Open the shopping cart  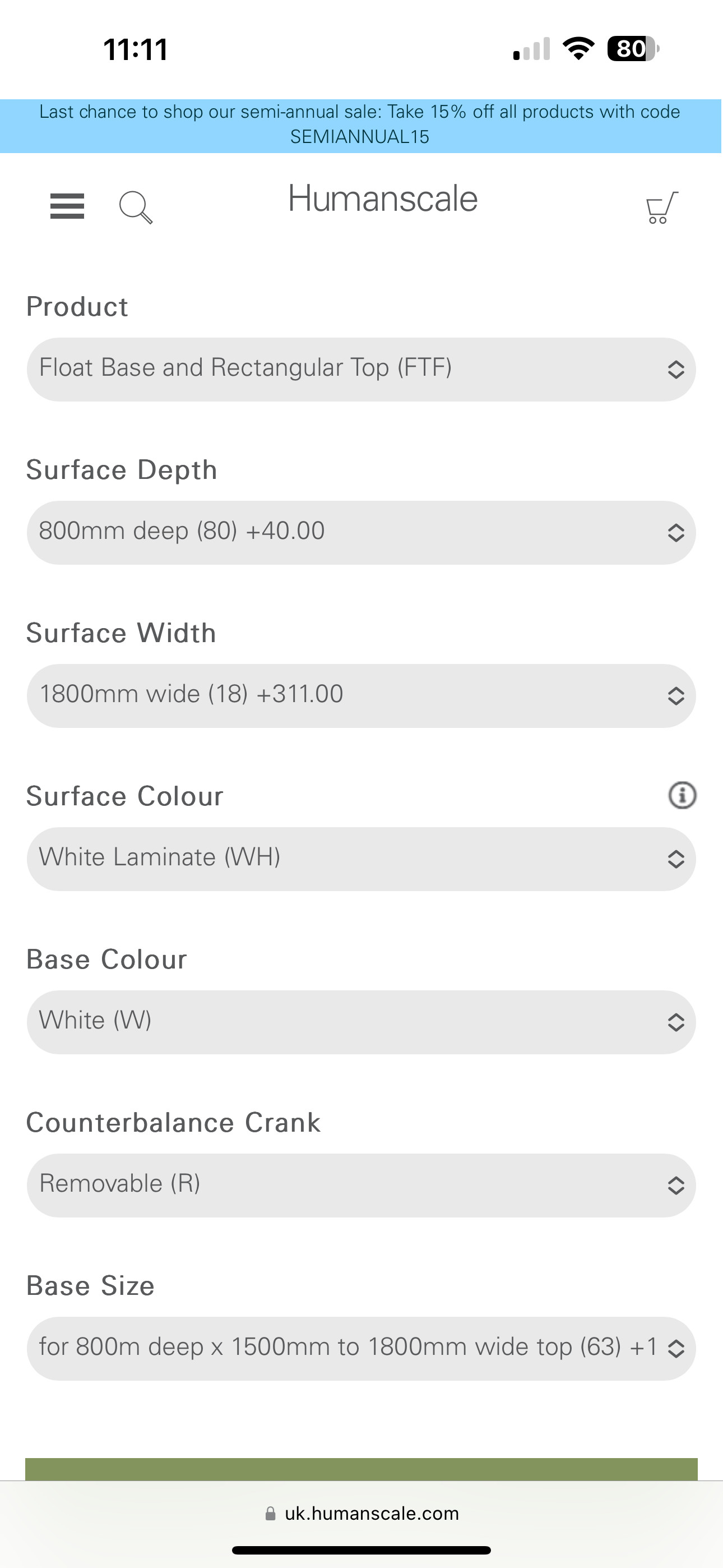click(x=661, y=207)
